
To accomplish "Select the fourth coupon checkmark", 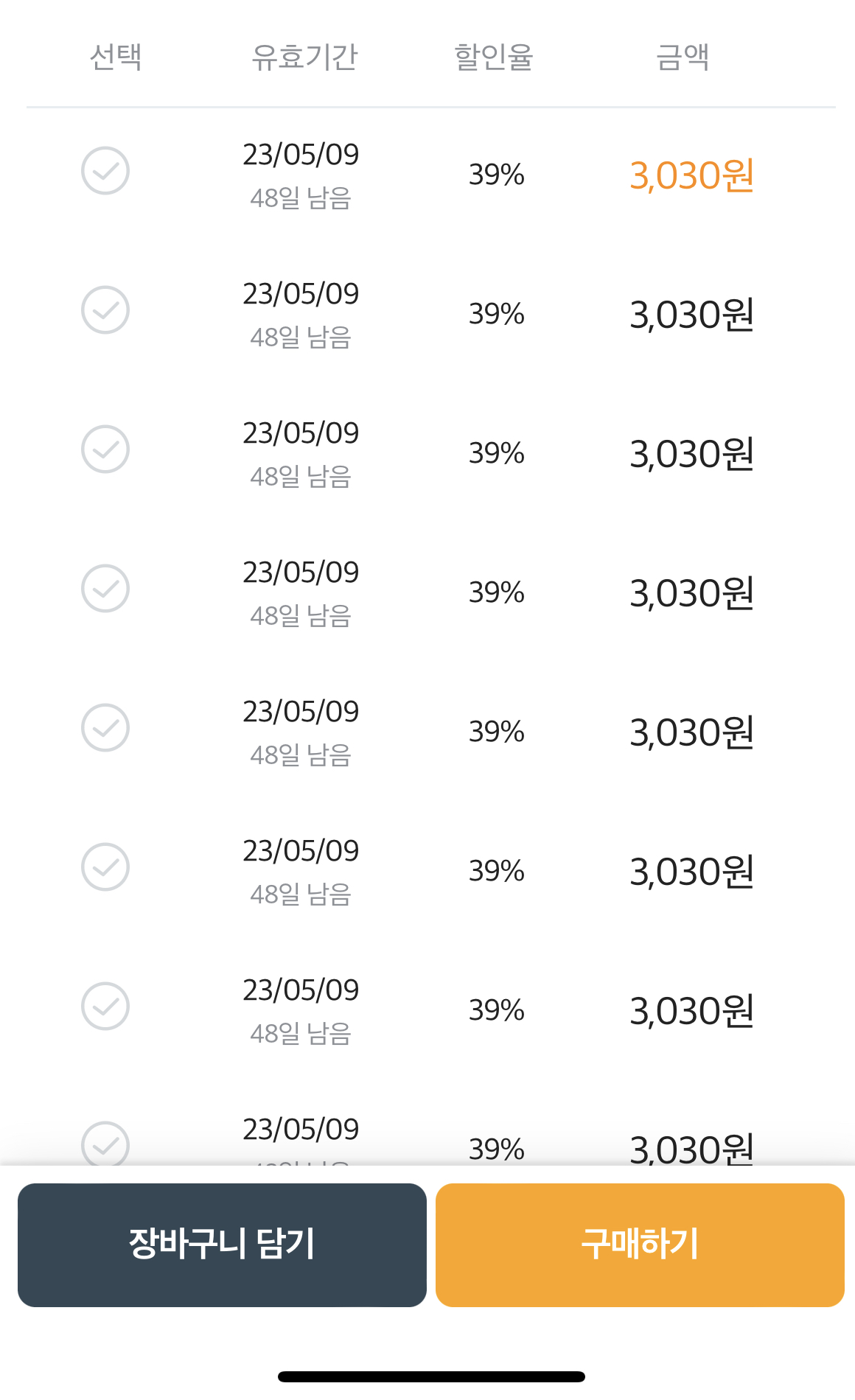I will [x=105, y=588].
